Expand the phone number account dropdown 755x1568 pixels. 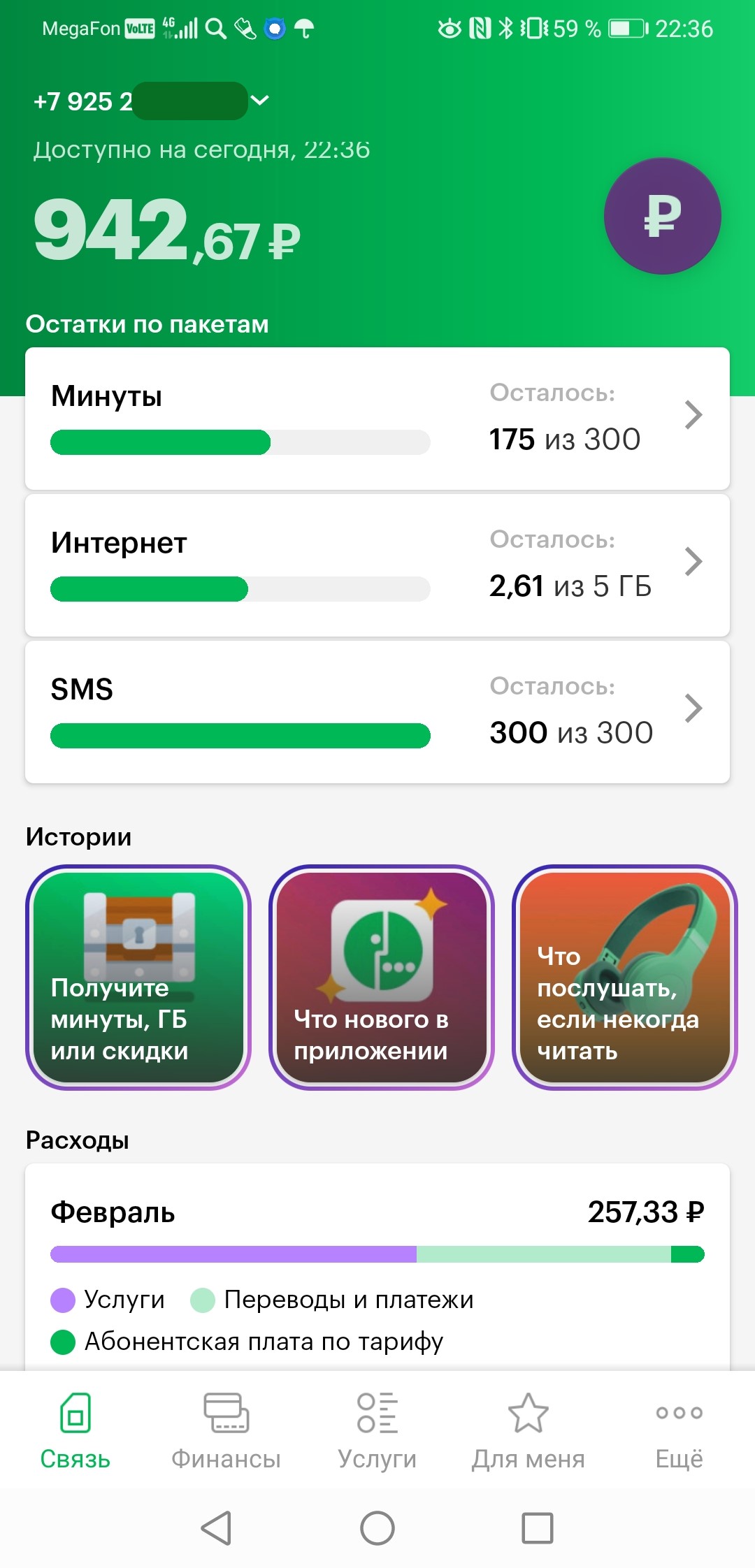[259, 101]
